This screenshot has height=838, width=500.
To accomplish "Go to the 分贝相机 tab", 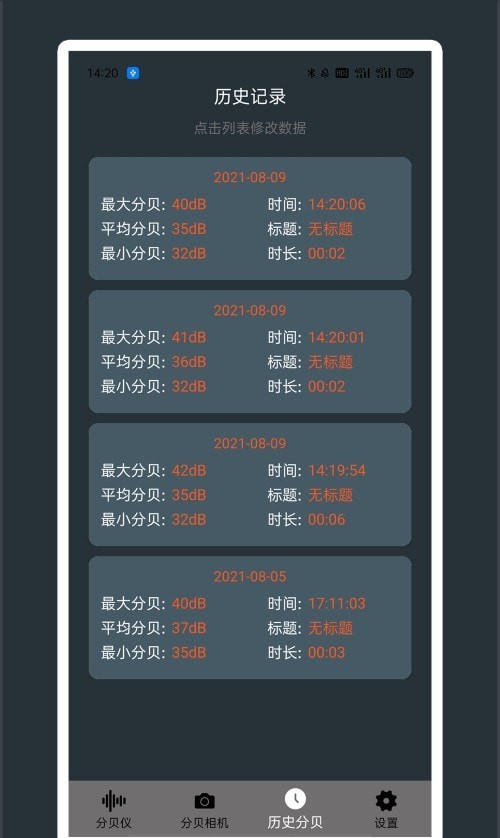I will coord(205,809).
